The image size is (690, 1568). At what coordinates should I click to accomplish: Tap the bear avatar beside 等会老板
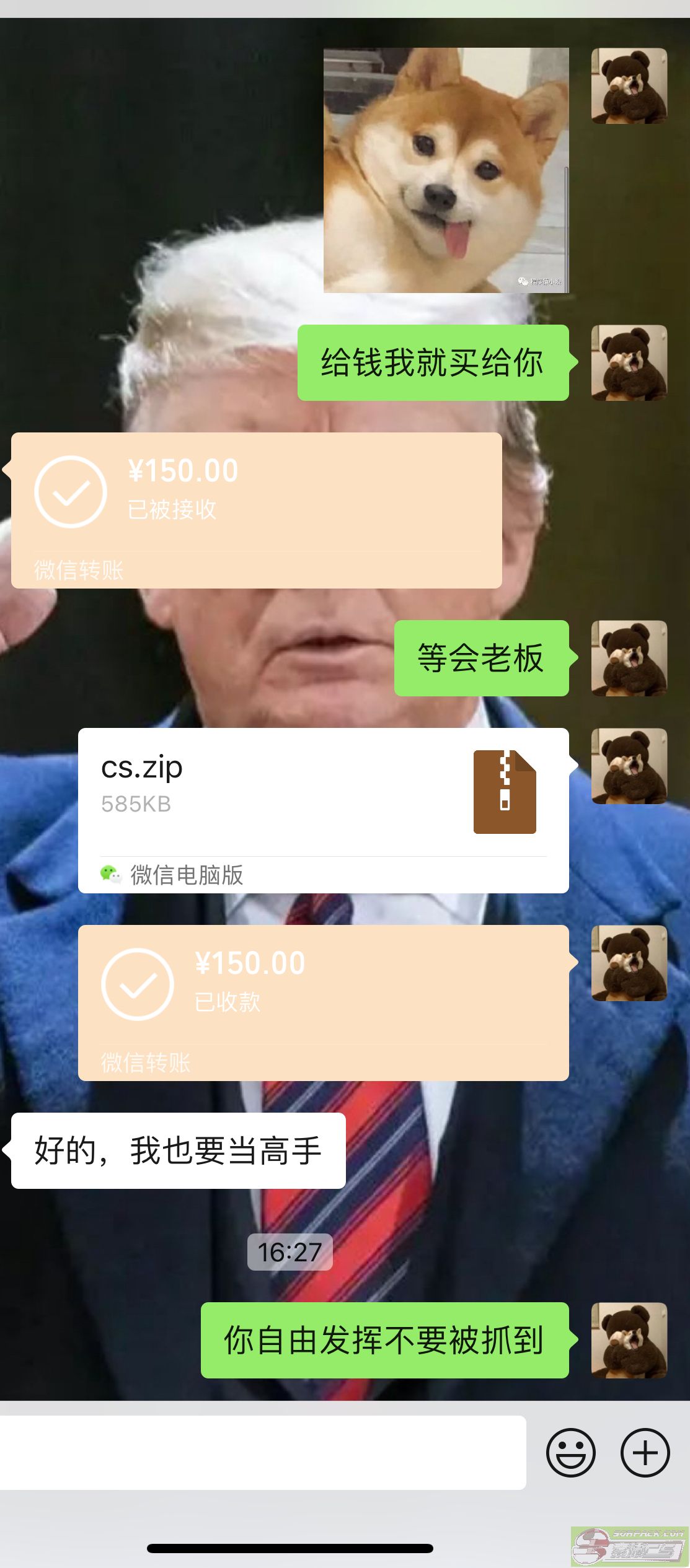(629, 658)
